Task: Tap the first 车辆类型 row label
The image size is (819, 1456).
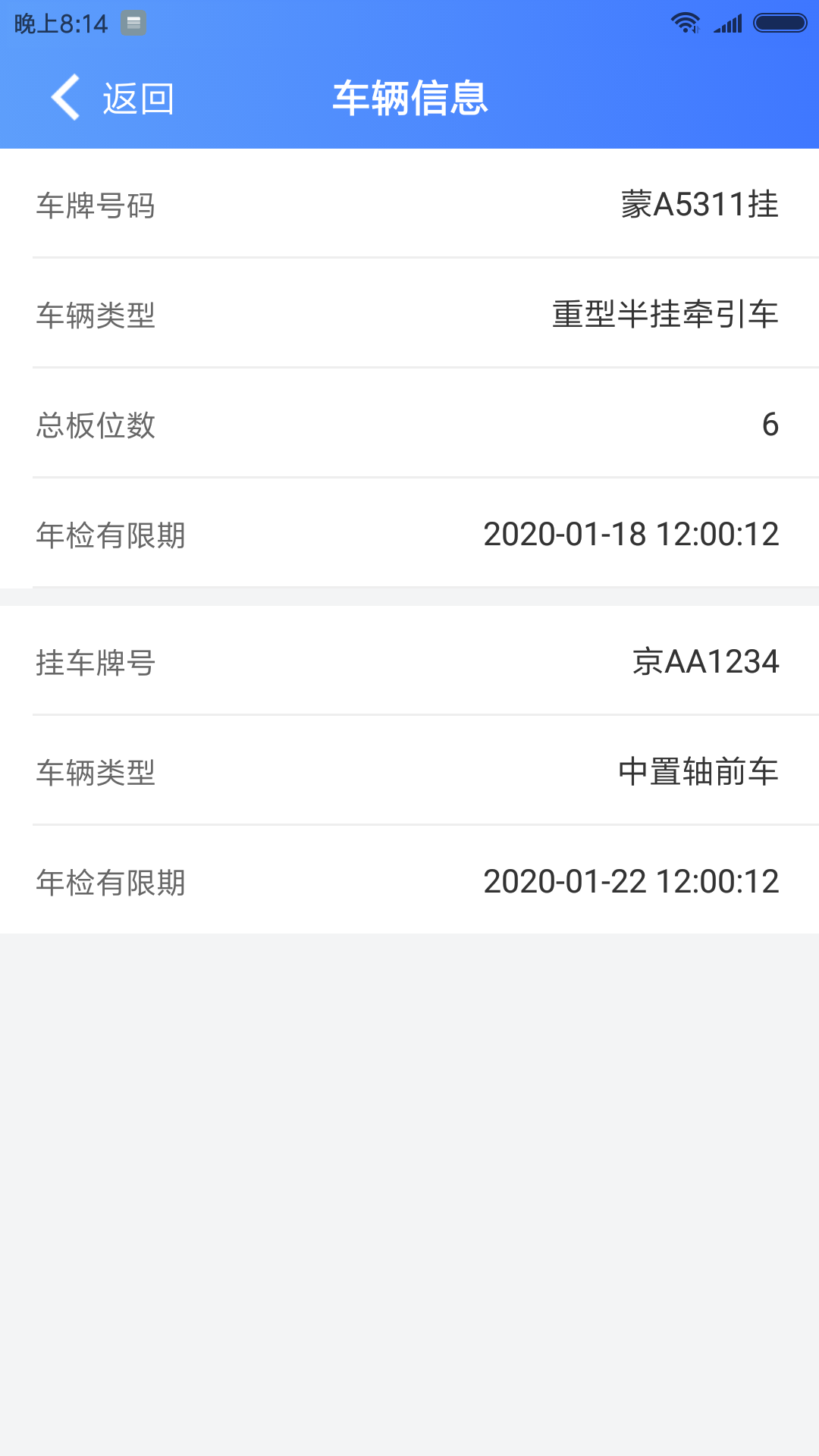Action: [96, 316]
